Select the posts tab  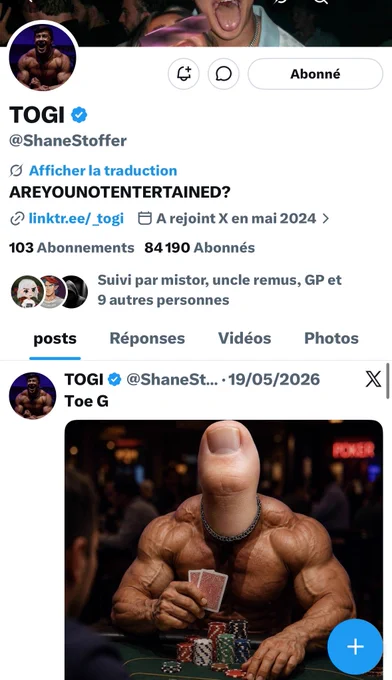55,338
